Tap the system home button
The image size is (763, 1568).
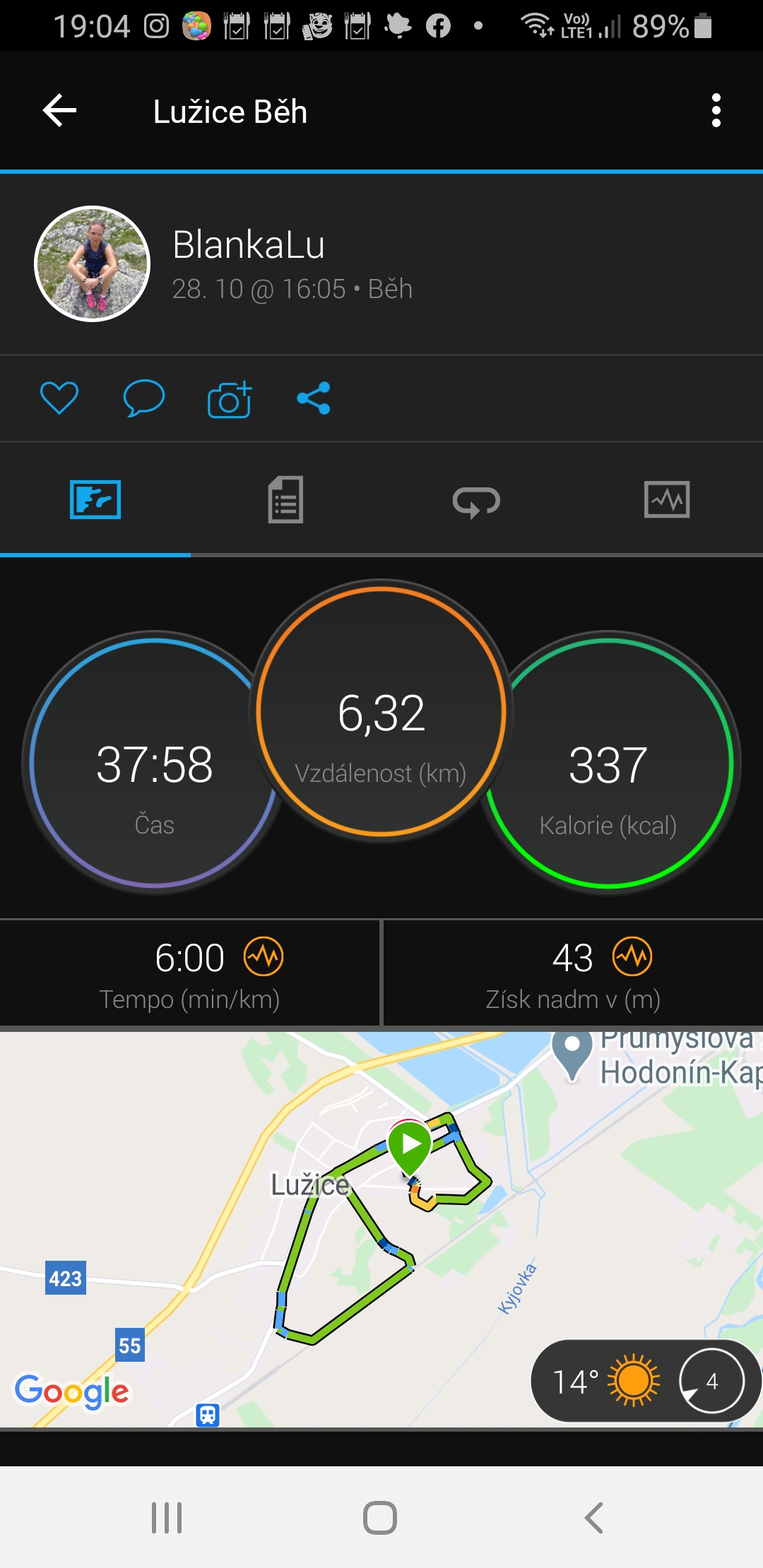click(x=380, y=1517)
